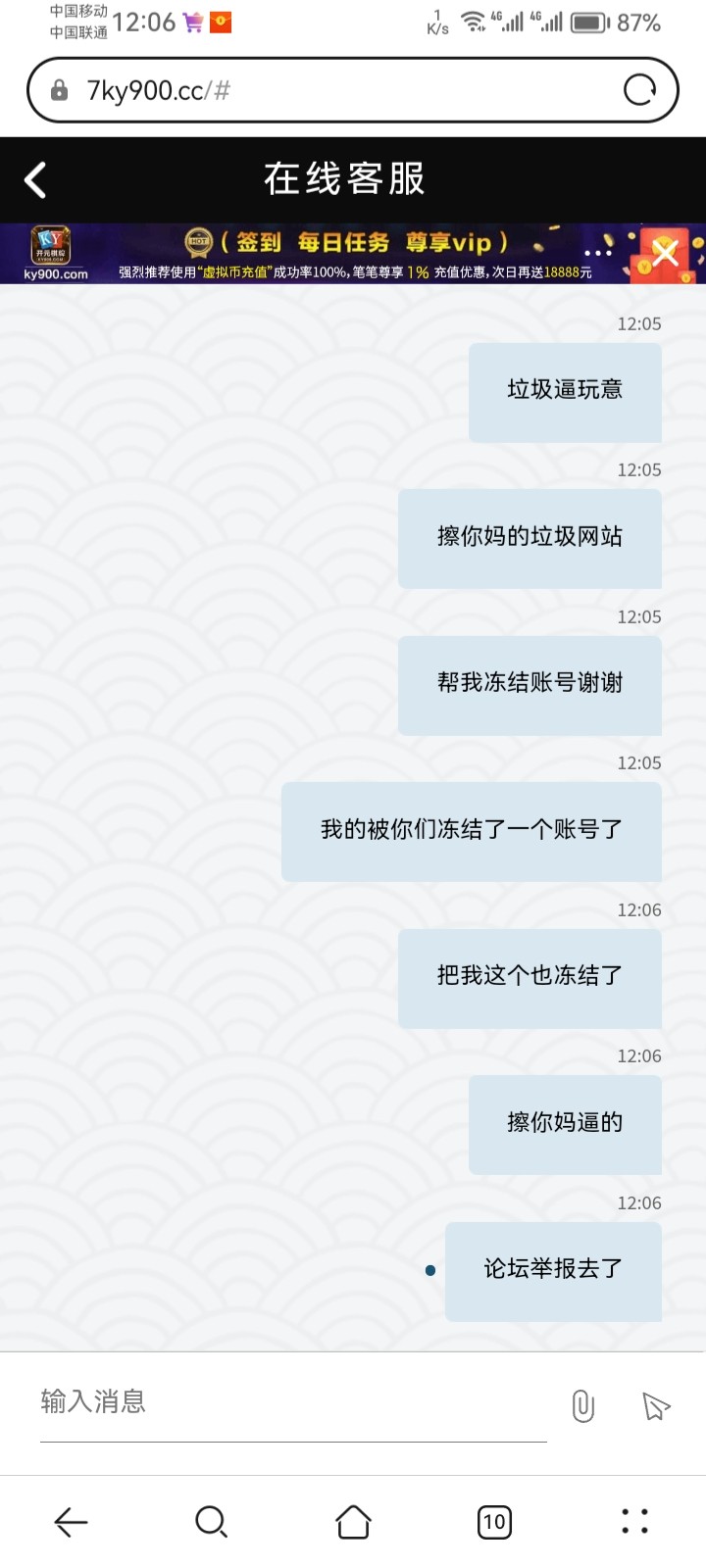Tap the browser back arrow
This screenshot has width=706, height=1568.
tap(71, 1522)
